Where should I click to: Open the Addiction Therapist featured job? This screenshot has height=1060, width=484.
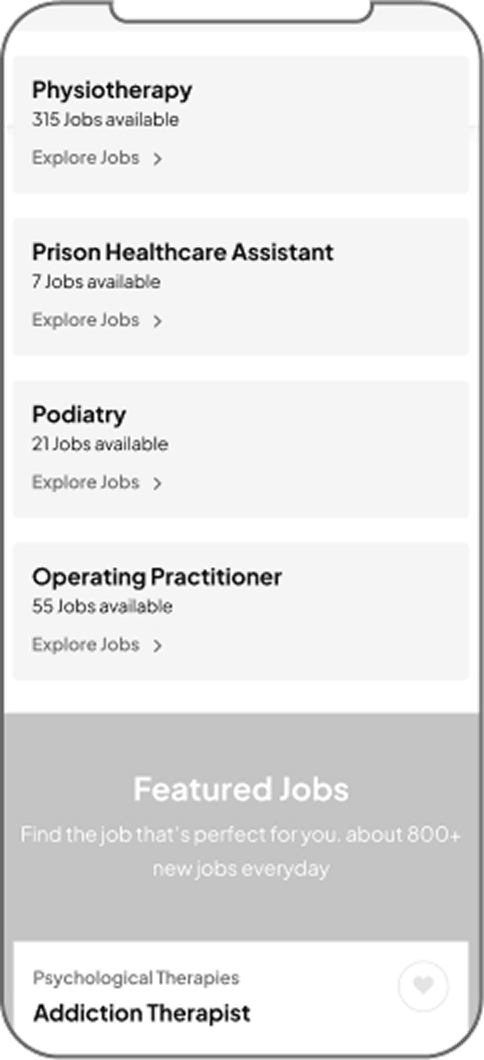coord(142,1013)
